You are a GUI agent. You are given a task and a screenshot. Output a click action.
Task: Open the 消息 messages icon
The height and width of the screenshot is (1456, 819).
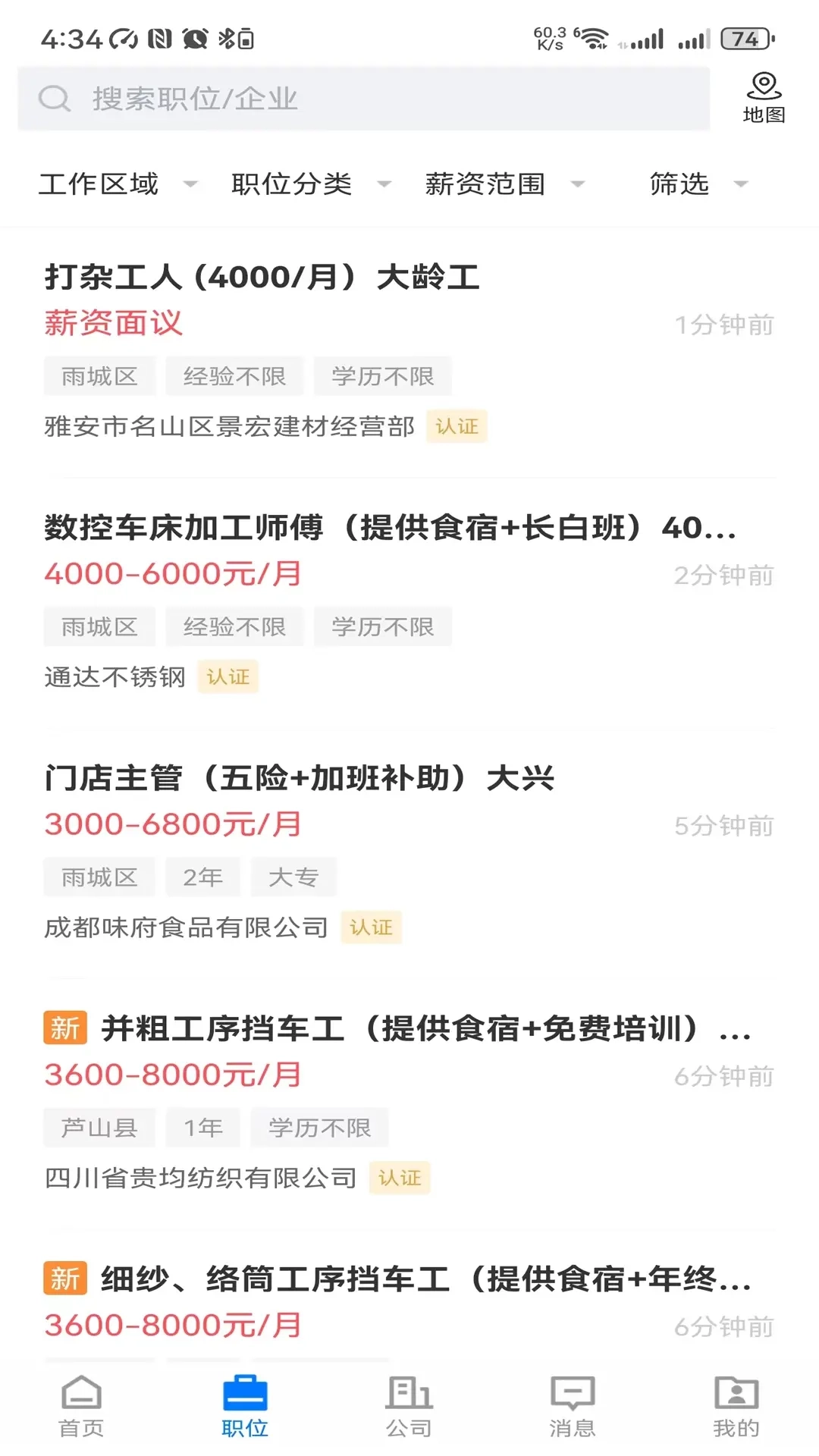tap(571, 1407)
